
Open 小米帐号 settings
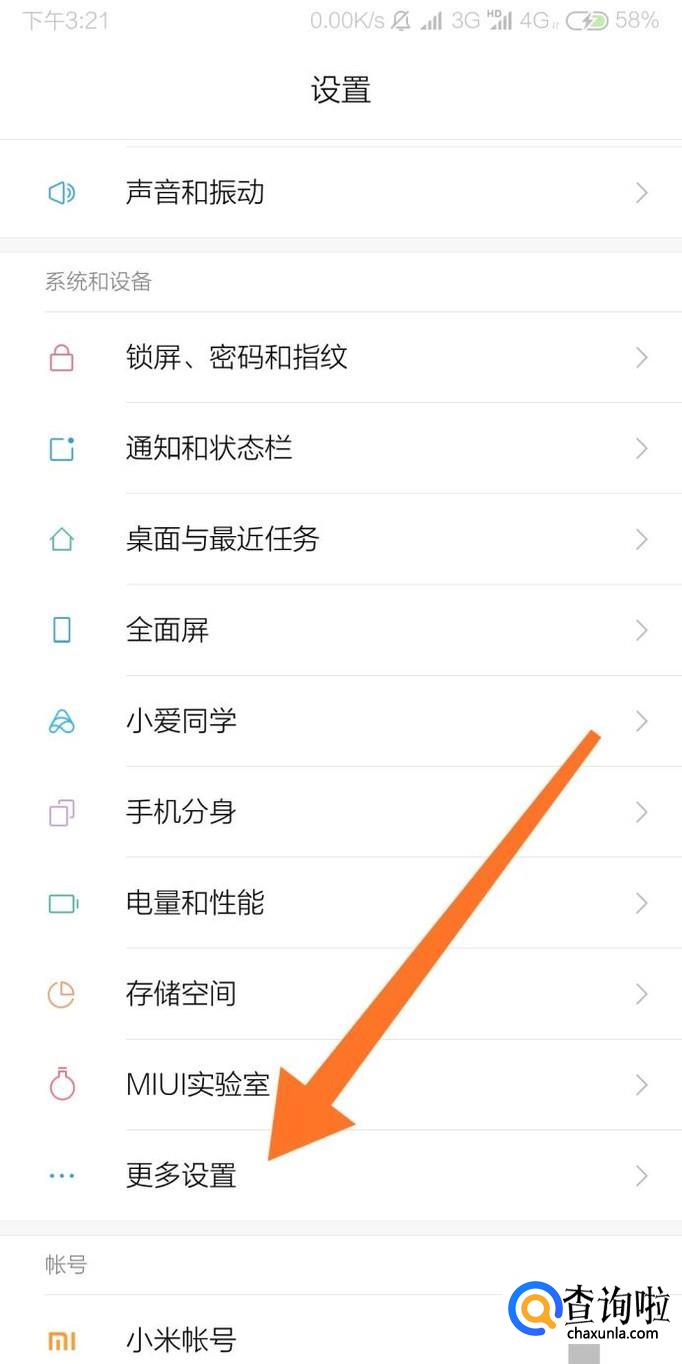coord(181,1339)
